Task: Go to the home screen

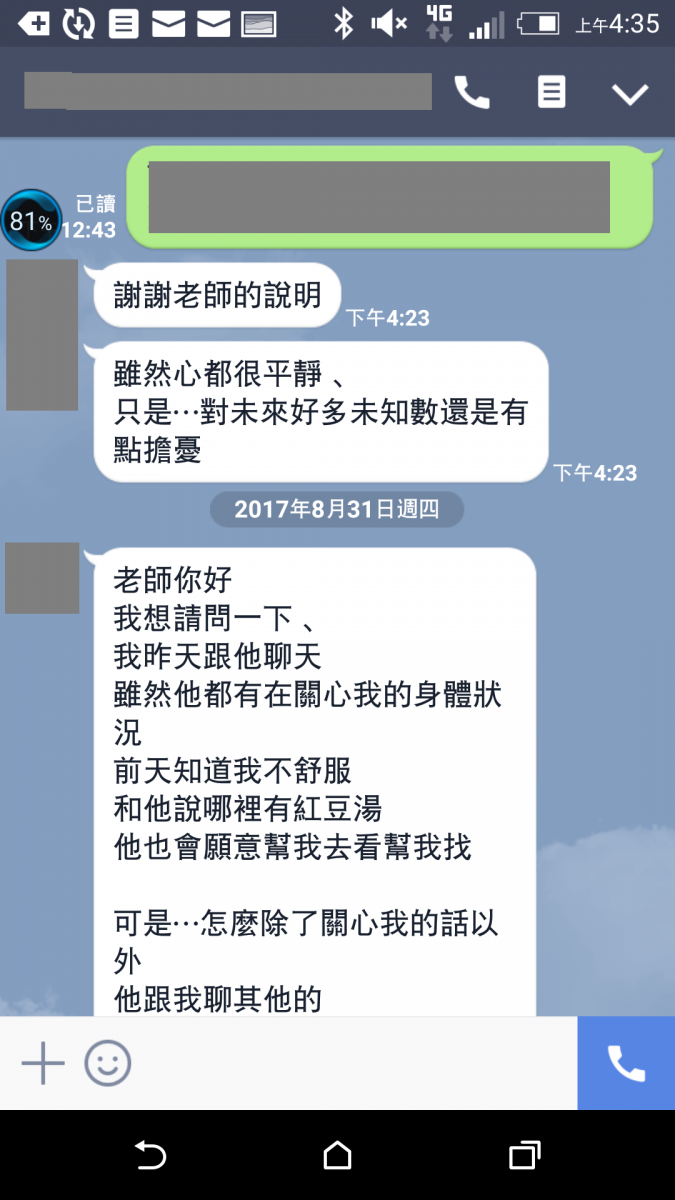Action: 337,1156
